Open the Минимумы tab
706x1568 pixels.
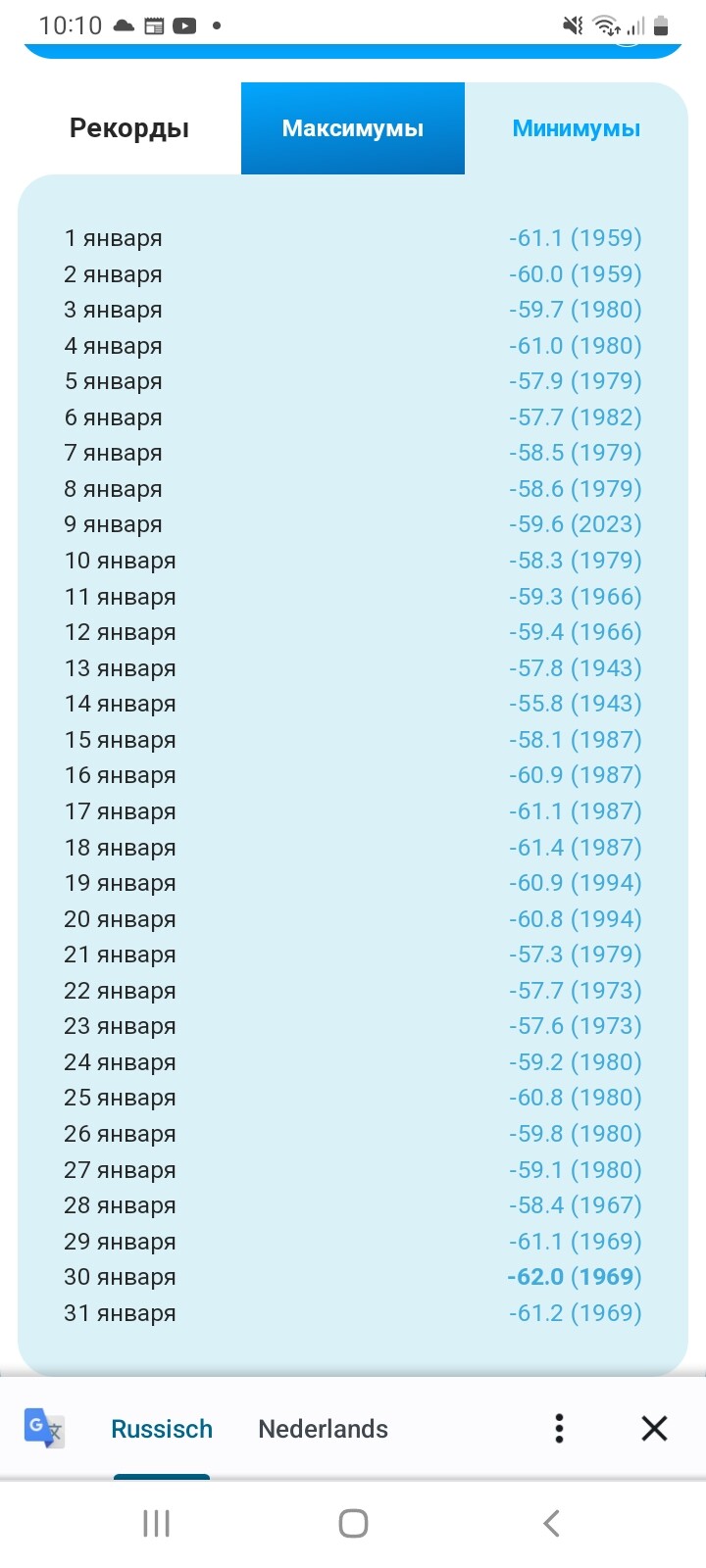(576, 128)
